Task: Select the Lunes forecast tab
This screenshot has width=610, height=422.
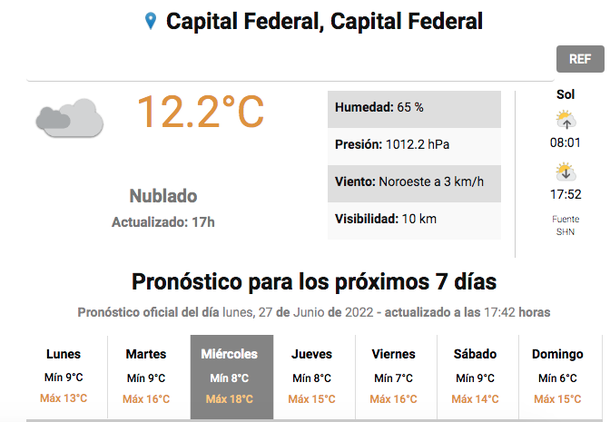Action: (x=64, y=377)
